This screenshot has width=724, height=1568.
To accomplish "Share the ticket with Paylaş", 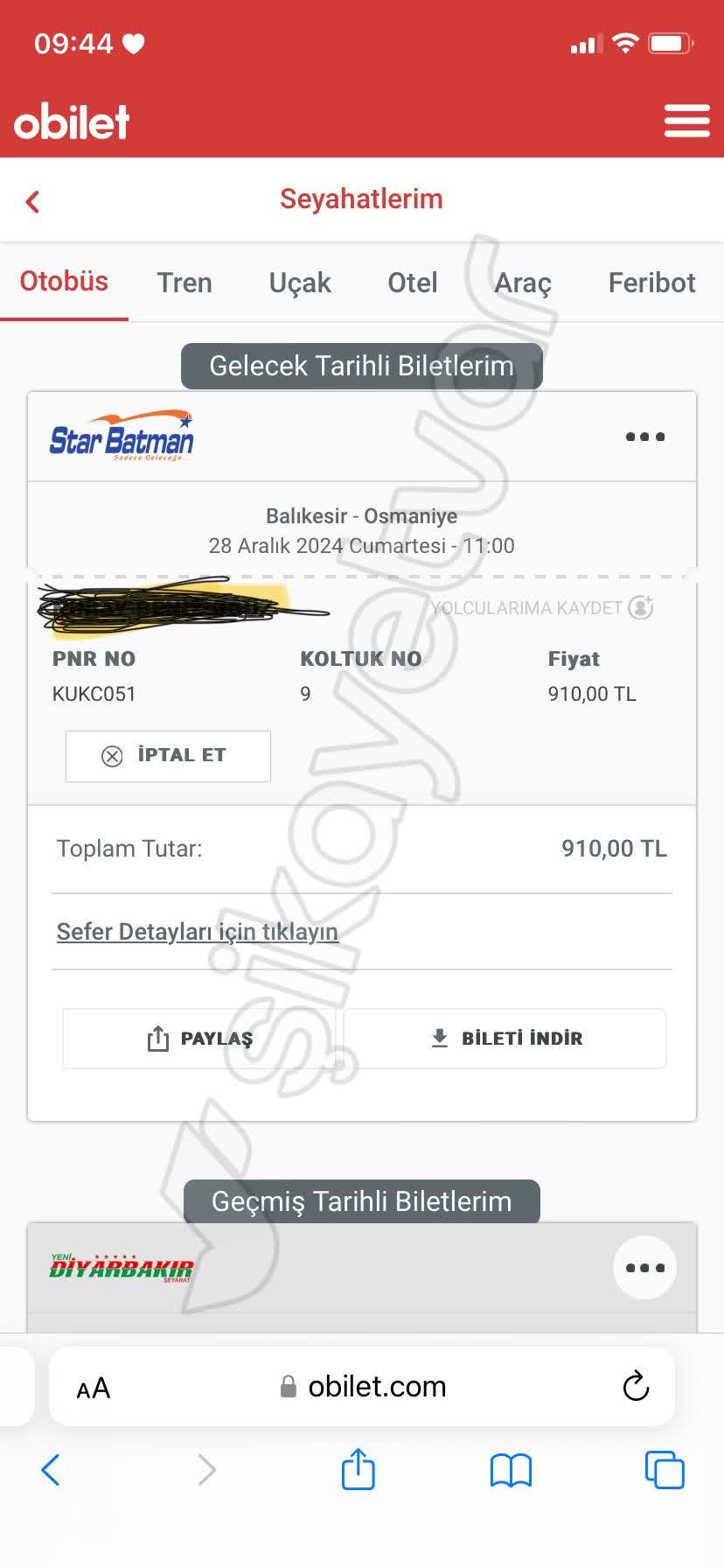I will click(x=199, y=1039).
